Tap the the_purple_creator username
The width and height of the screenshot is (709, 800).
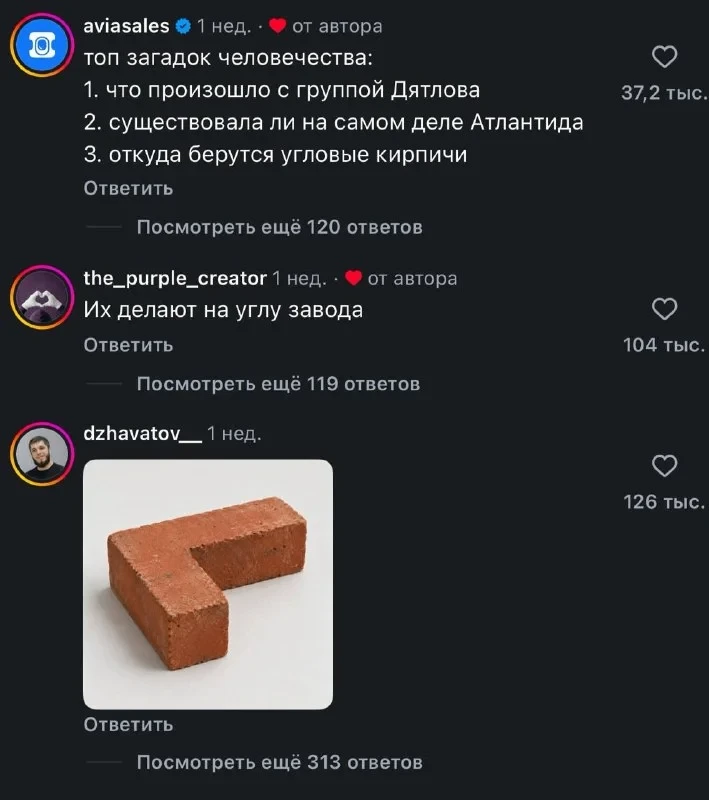175,279
